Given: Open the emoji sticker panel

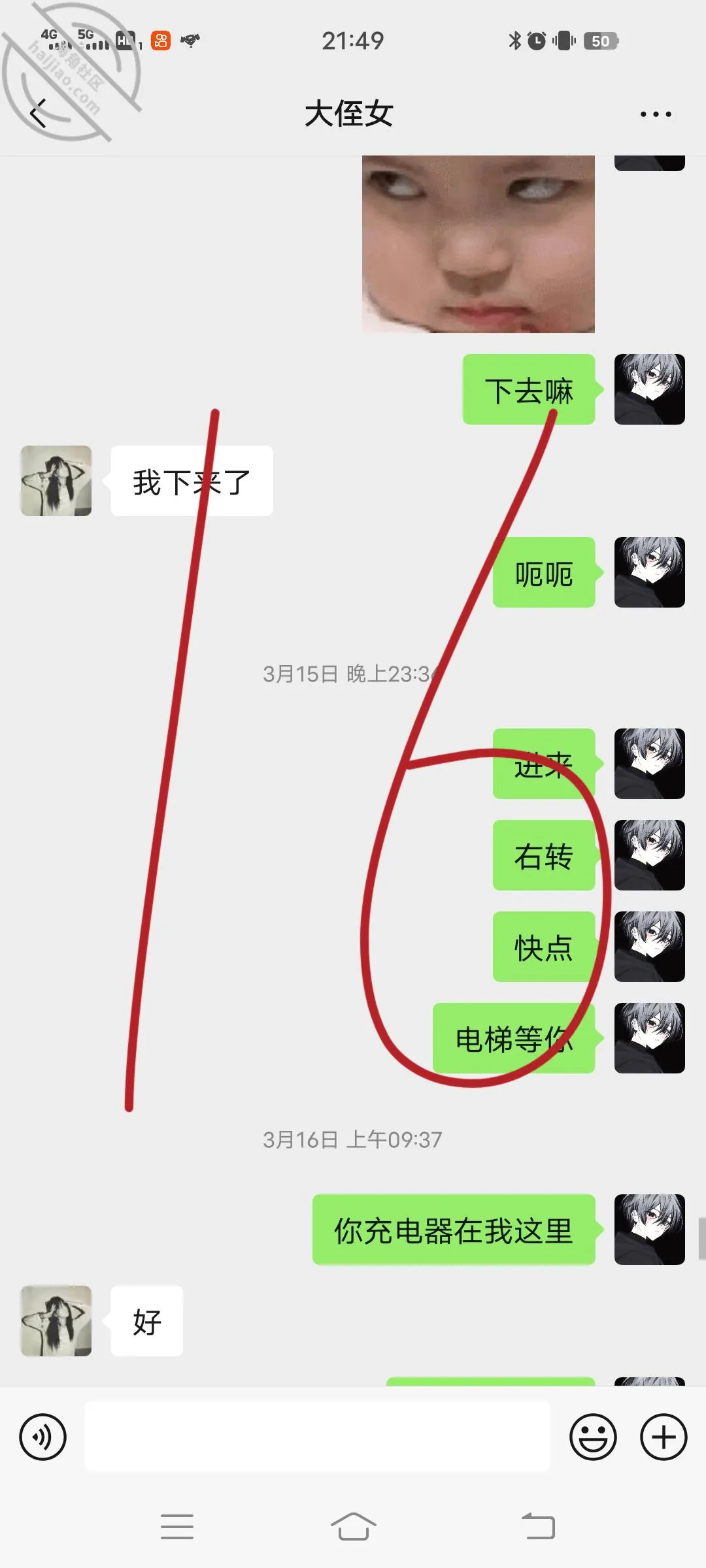Looking at the screenshot, I should point(593,1437).
